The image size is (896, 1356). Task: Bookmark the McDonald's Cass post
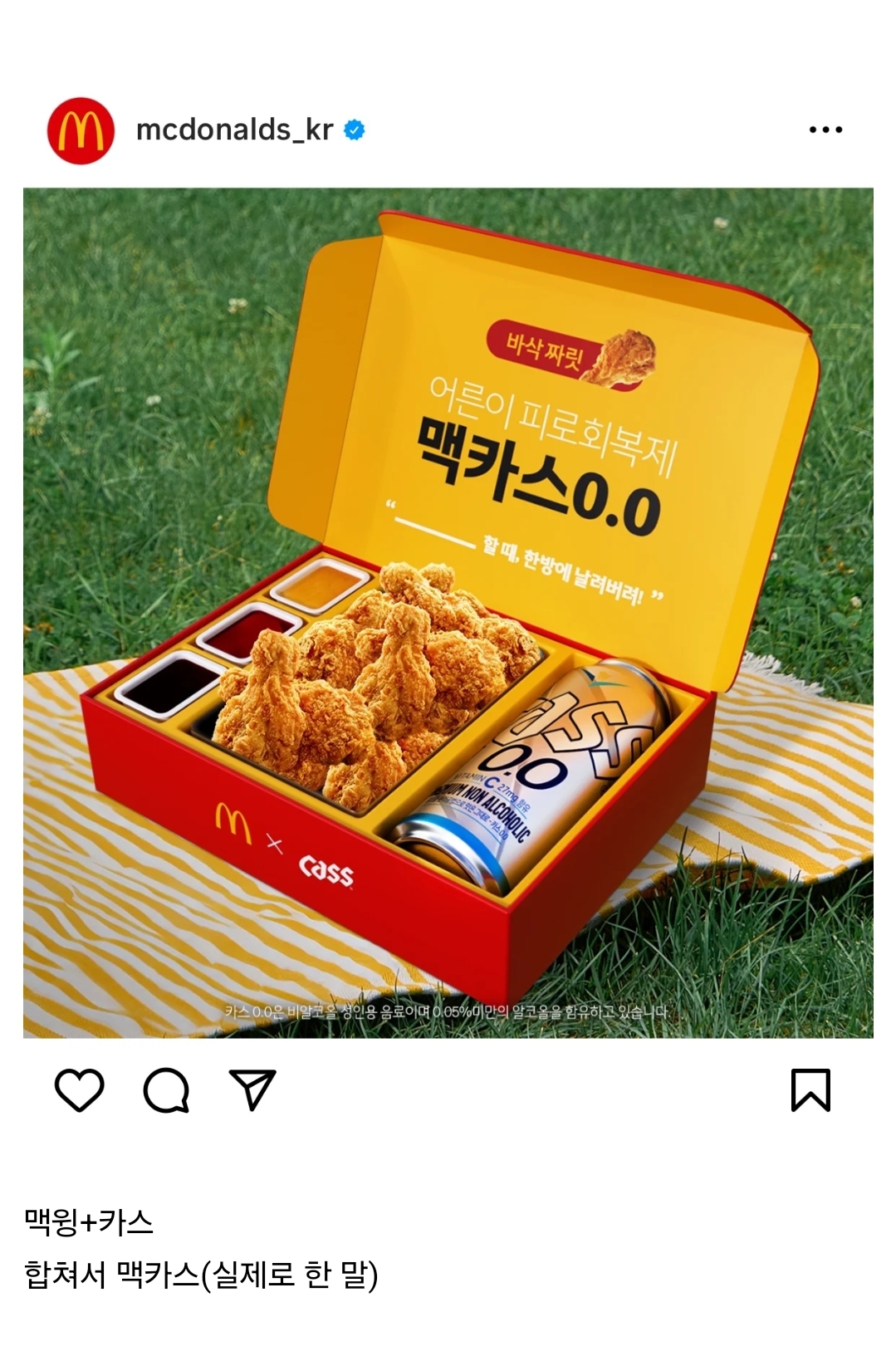tap(810, 1089)
